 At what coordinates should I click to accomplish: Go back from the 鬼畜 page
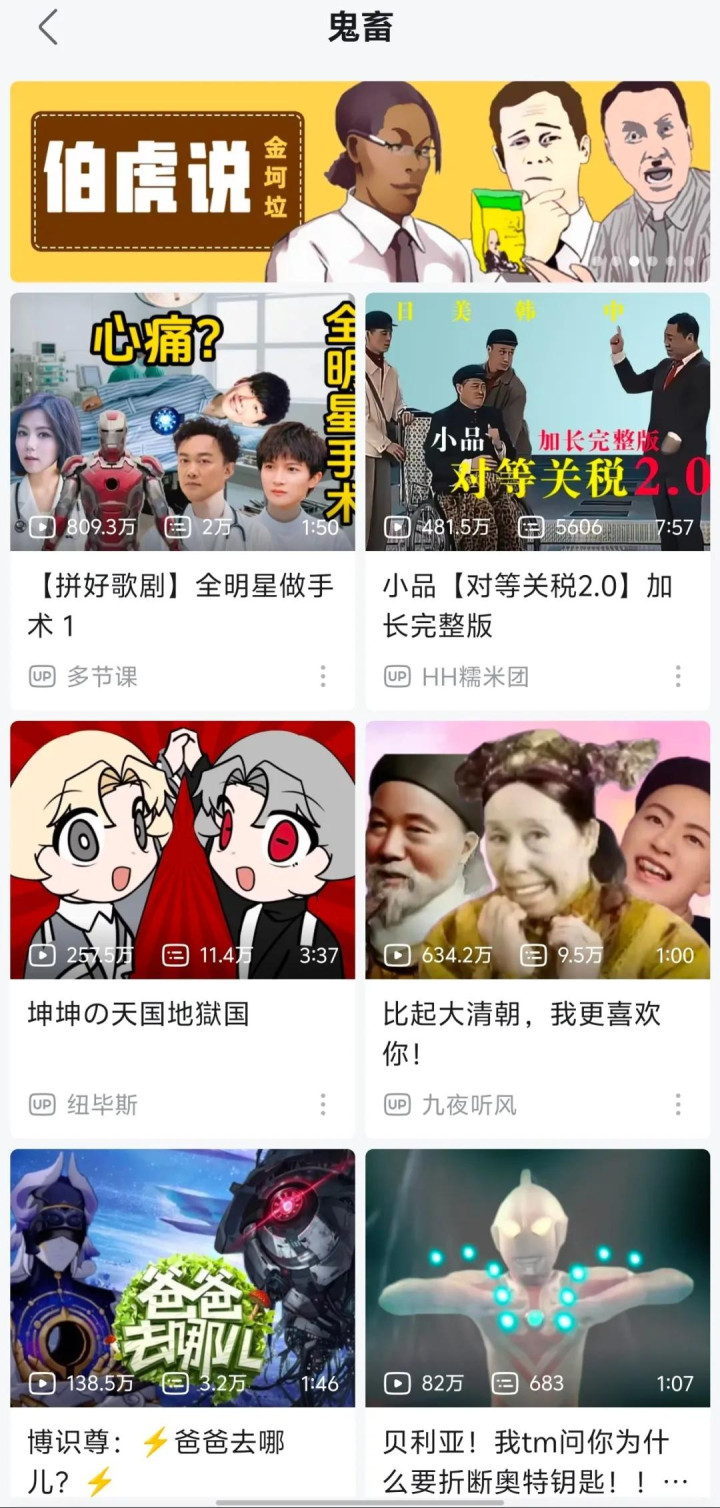click(48, 28)
